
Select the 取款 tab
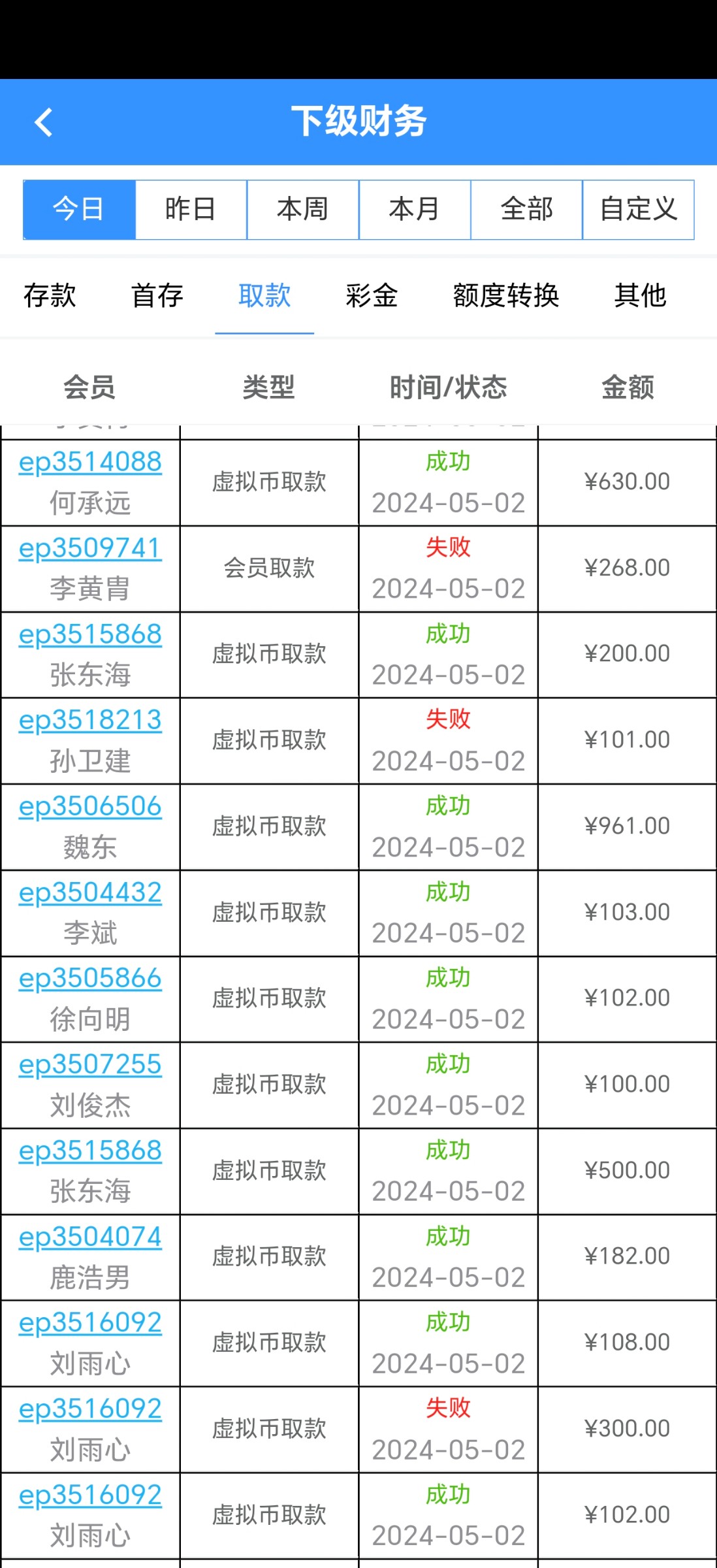point(264,297)
